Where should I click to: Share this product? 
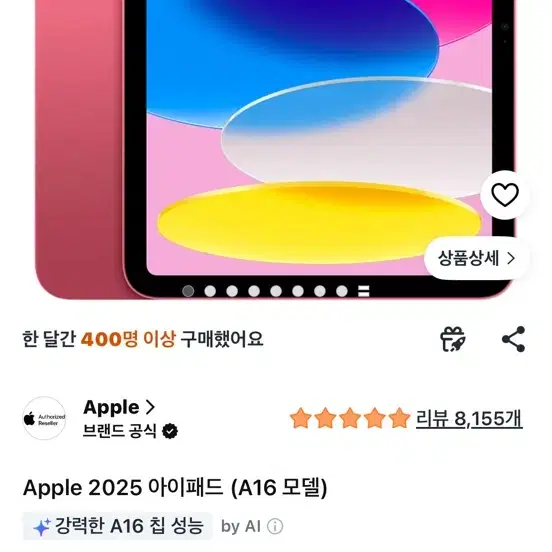click(x=514, y=339)
